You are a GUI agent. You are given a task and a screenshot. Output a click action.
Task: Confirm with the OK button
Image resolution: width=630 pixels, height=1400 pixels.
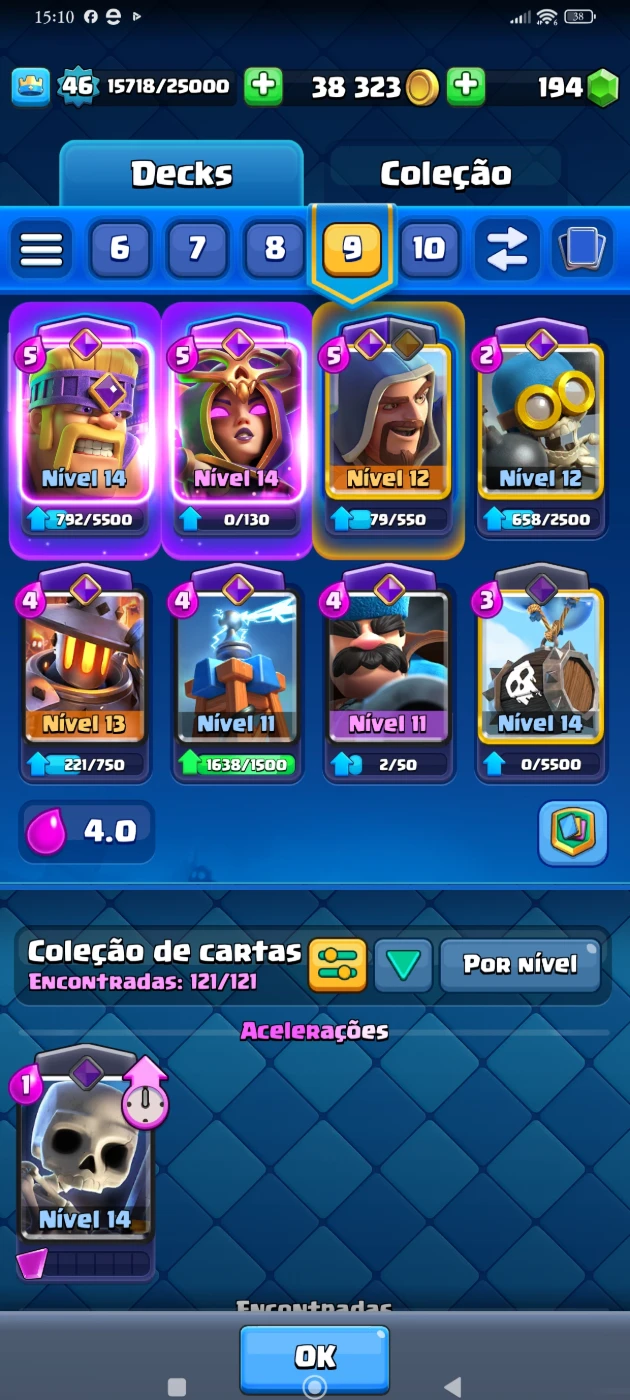[x=315, y=1357]
